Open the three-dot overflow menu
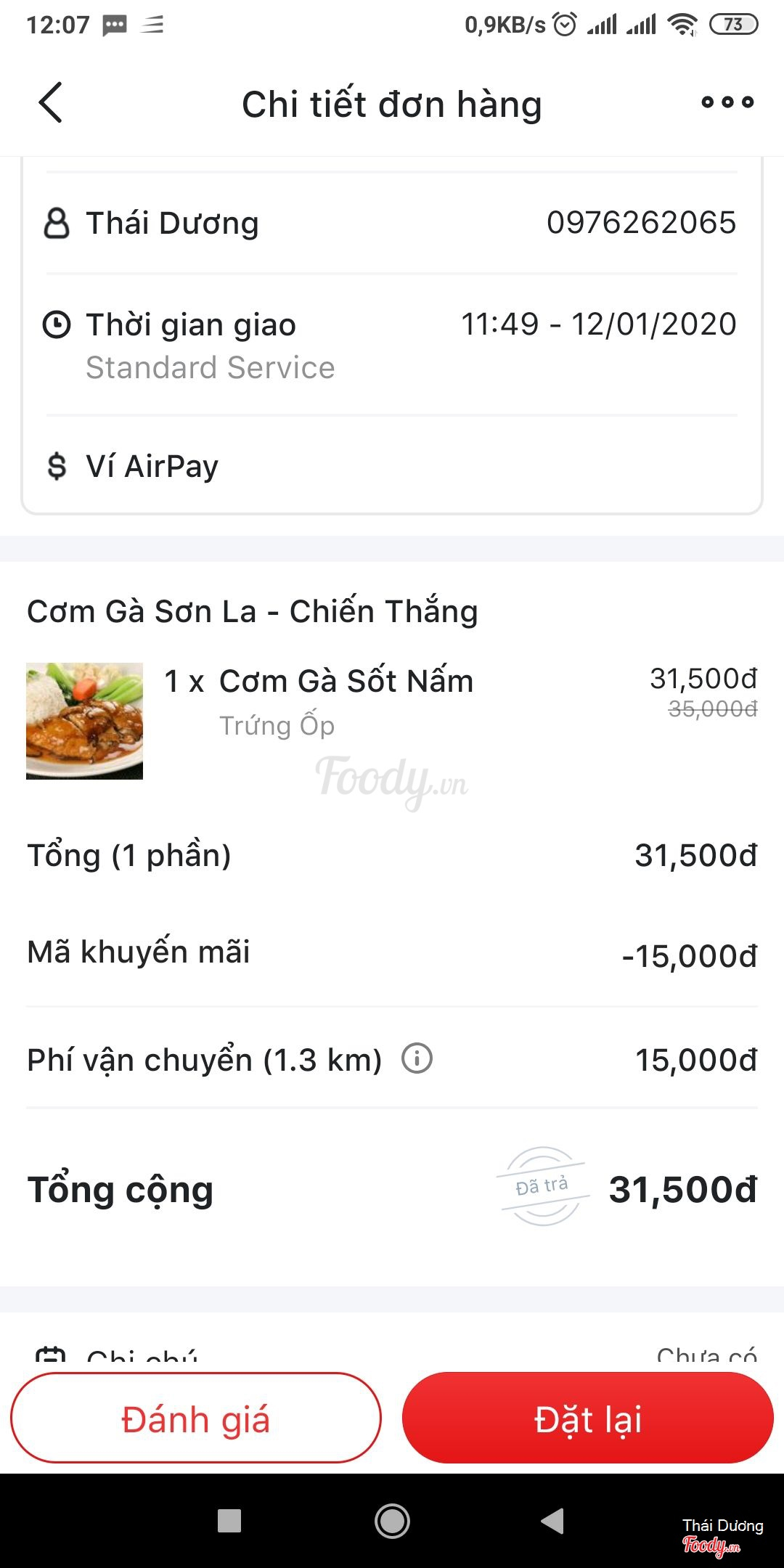The height and width of the screenshot is (1568, 784). pos(727,102)
